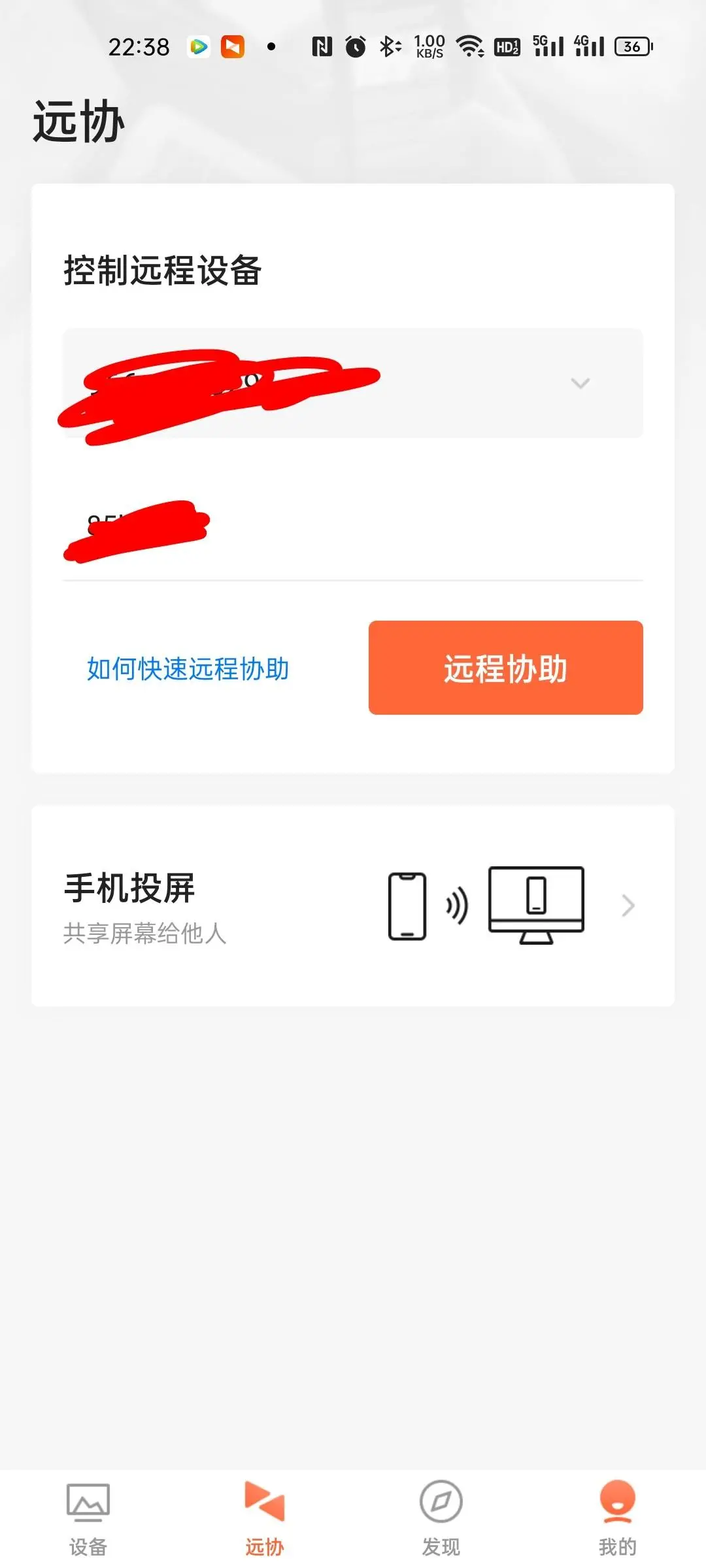Tap the Wi-Fi icon in the status bar
This screenshot has width=706, height=1568.
click(x=470, y=46)
